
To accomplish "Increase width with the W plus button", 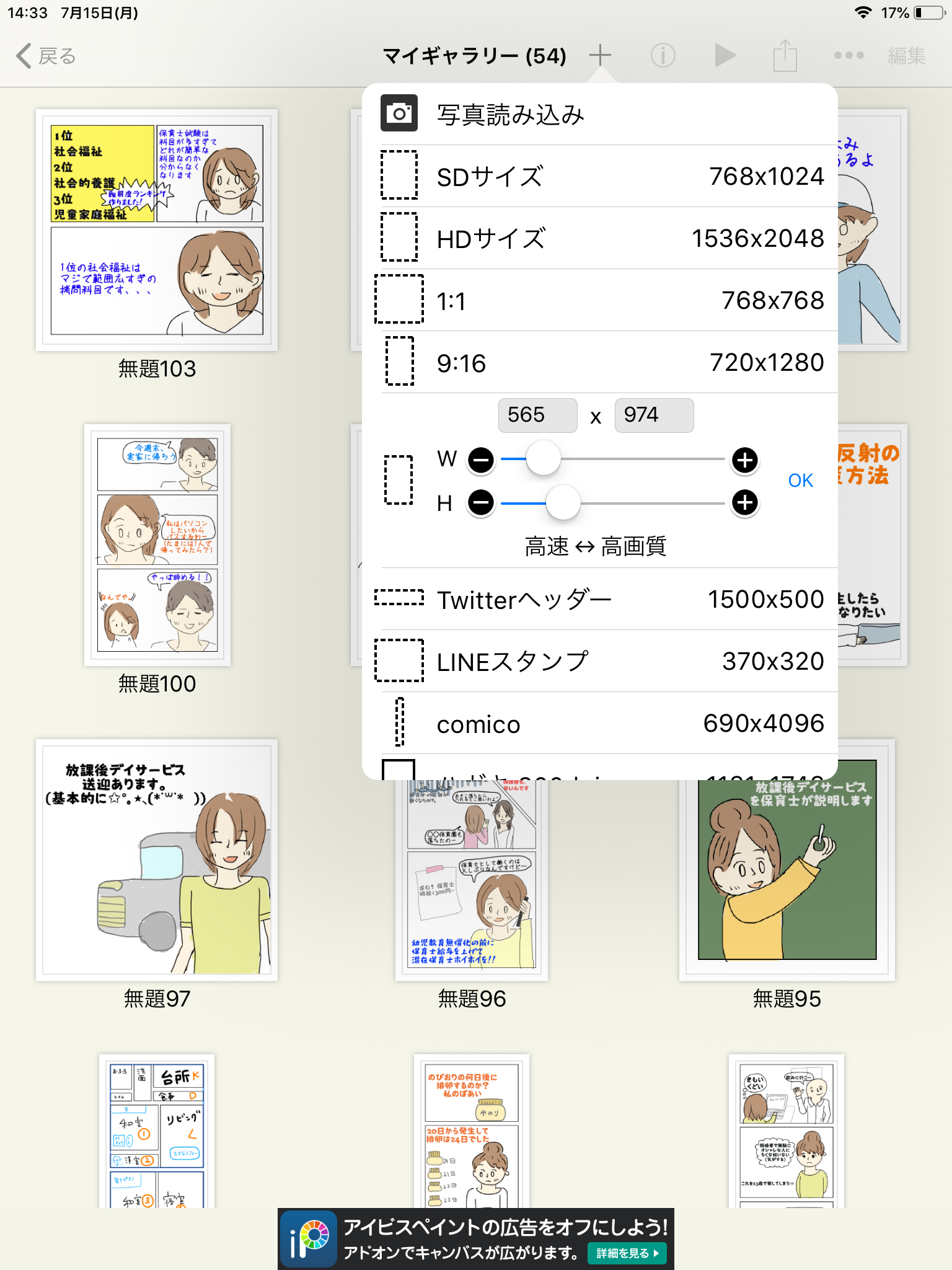I will coord(744,460).
